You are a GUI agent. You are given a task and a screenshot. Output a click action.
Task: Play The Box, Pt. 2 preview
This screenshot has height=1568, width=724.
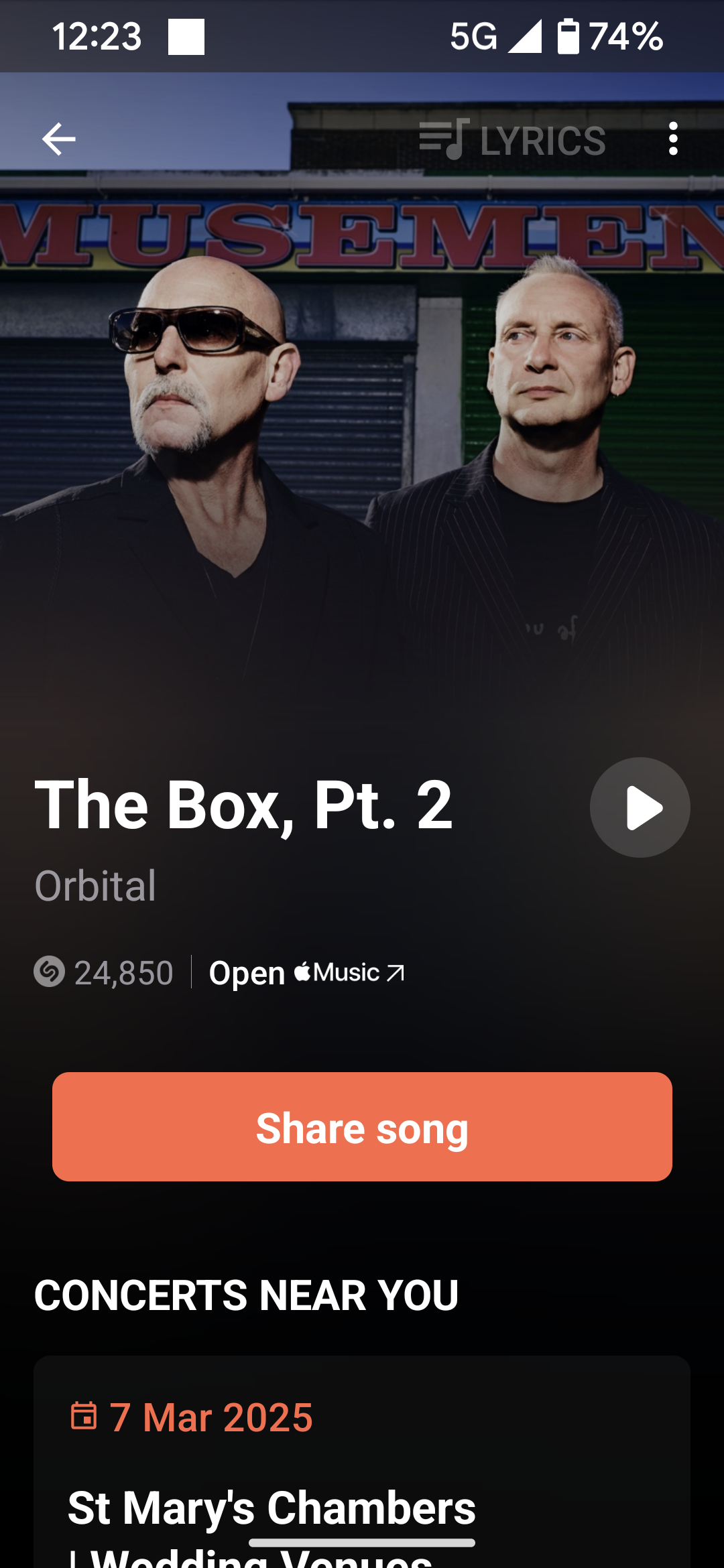pos(640,807)
